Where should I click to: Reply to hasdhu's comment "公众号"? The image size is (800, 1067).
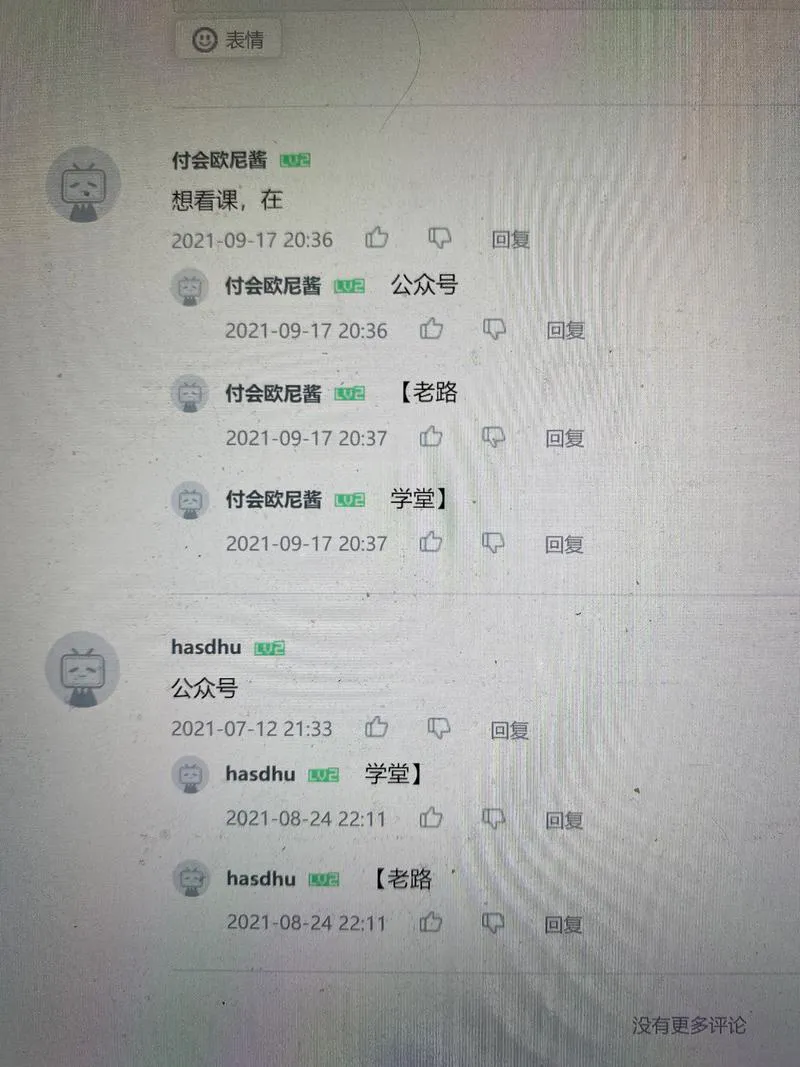pyautogui.click(x=510, y=730)
